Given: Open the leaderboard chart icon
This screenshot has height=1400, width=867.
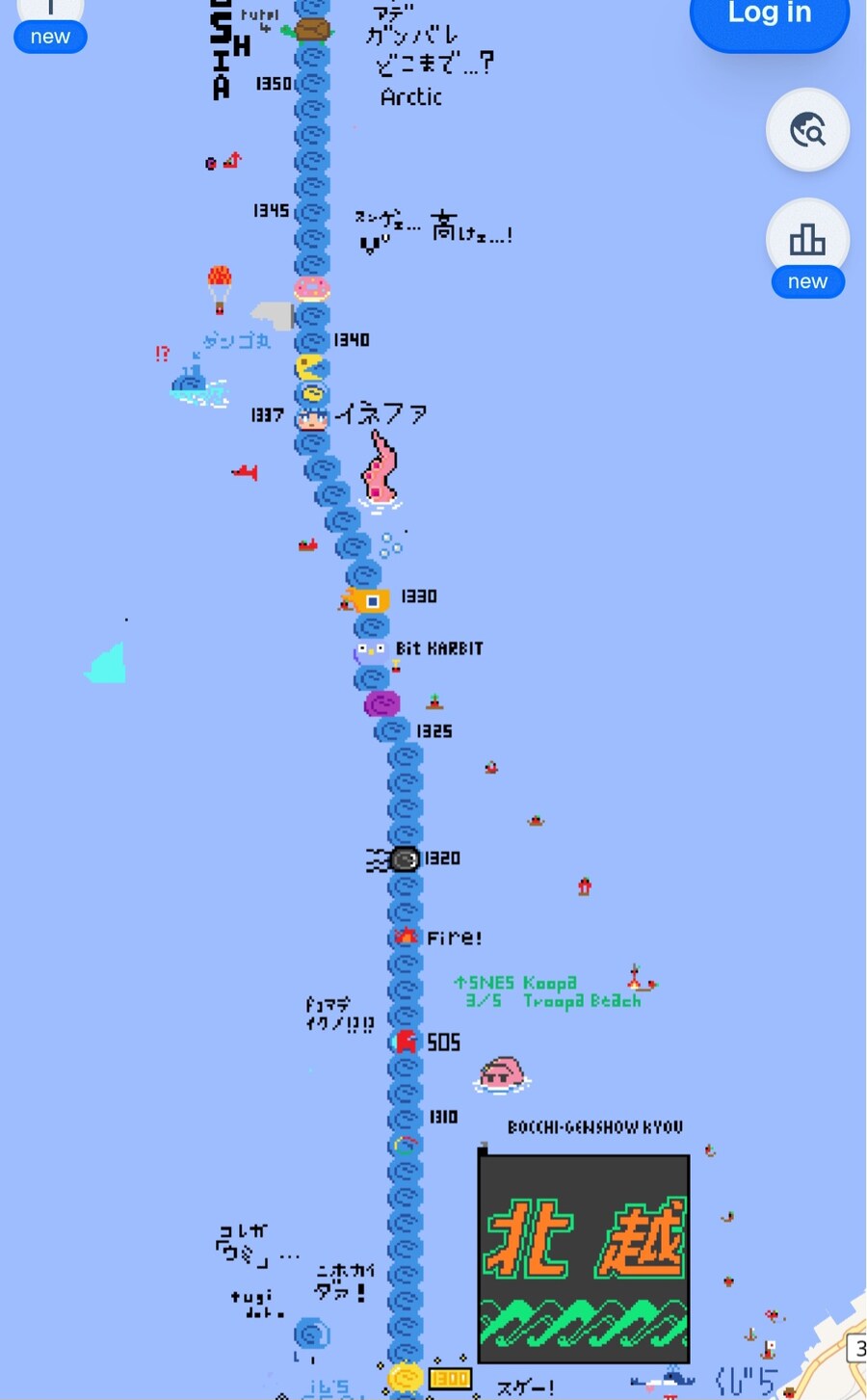Looking at the screenshot, I should [x=807, y=240].
